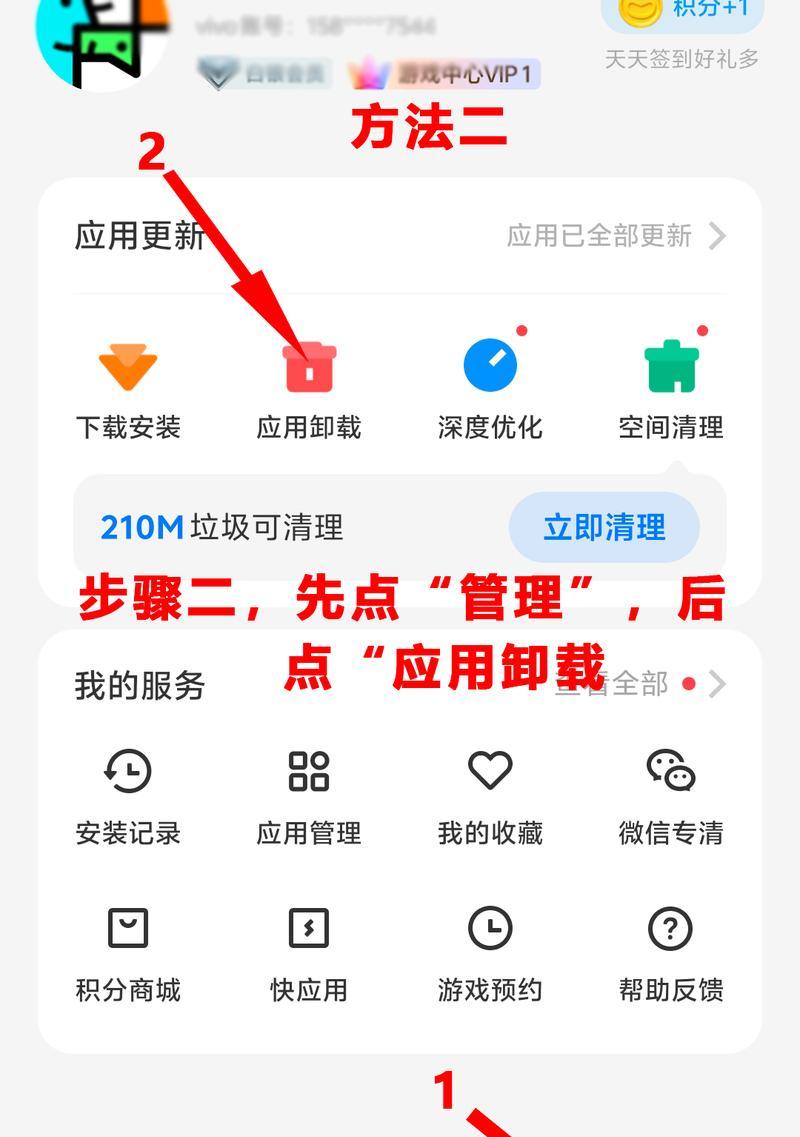View 安装记录 install history
Viewport: 800px width, 1137px height.
pyautogui.click(x=128, y=796)
